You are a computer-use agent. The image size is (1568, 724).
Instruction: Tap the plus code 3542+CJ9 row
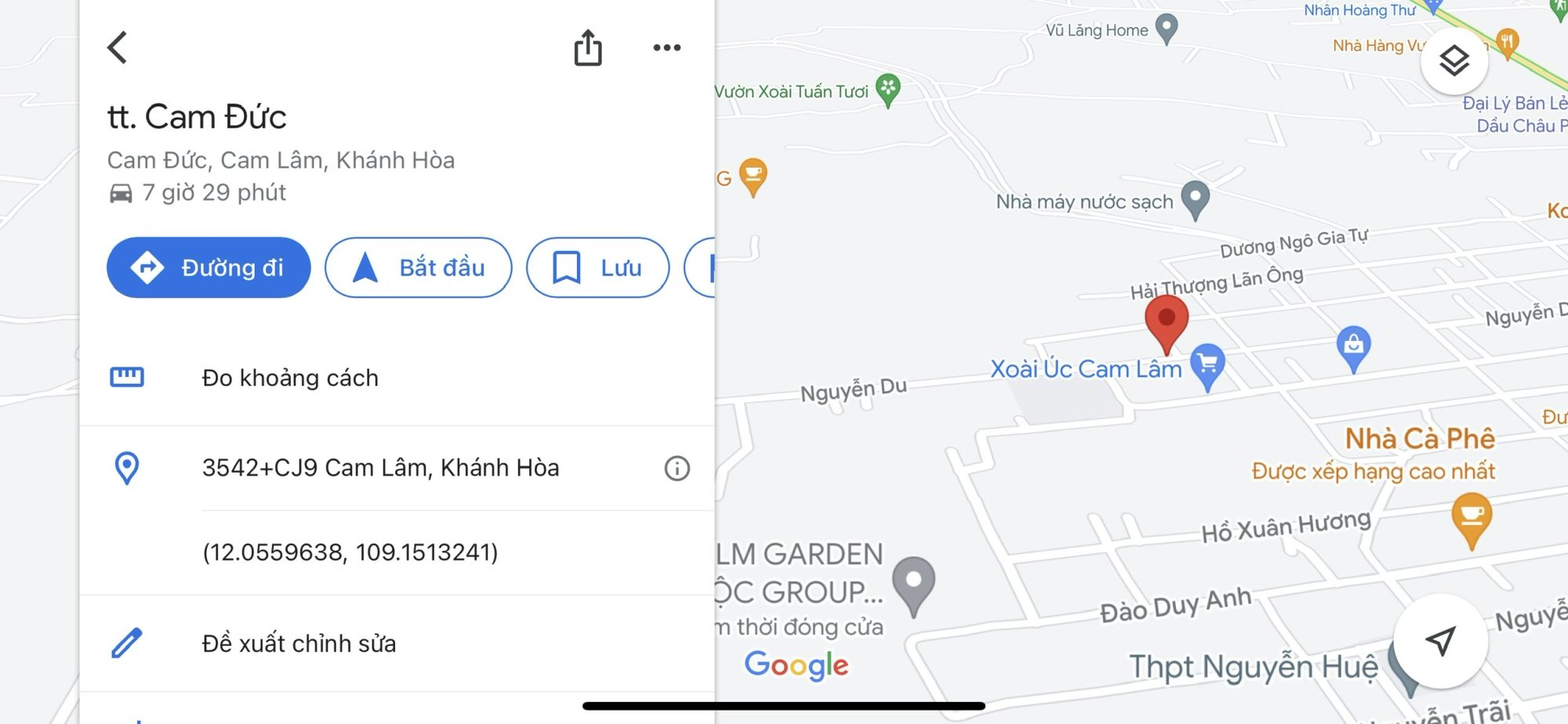tap(380, 468)
